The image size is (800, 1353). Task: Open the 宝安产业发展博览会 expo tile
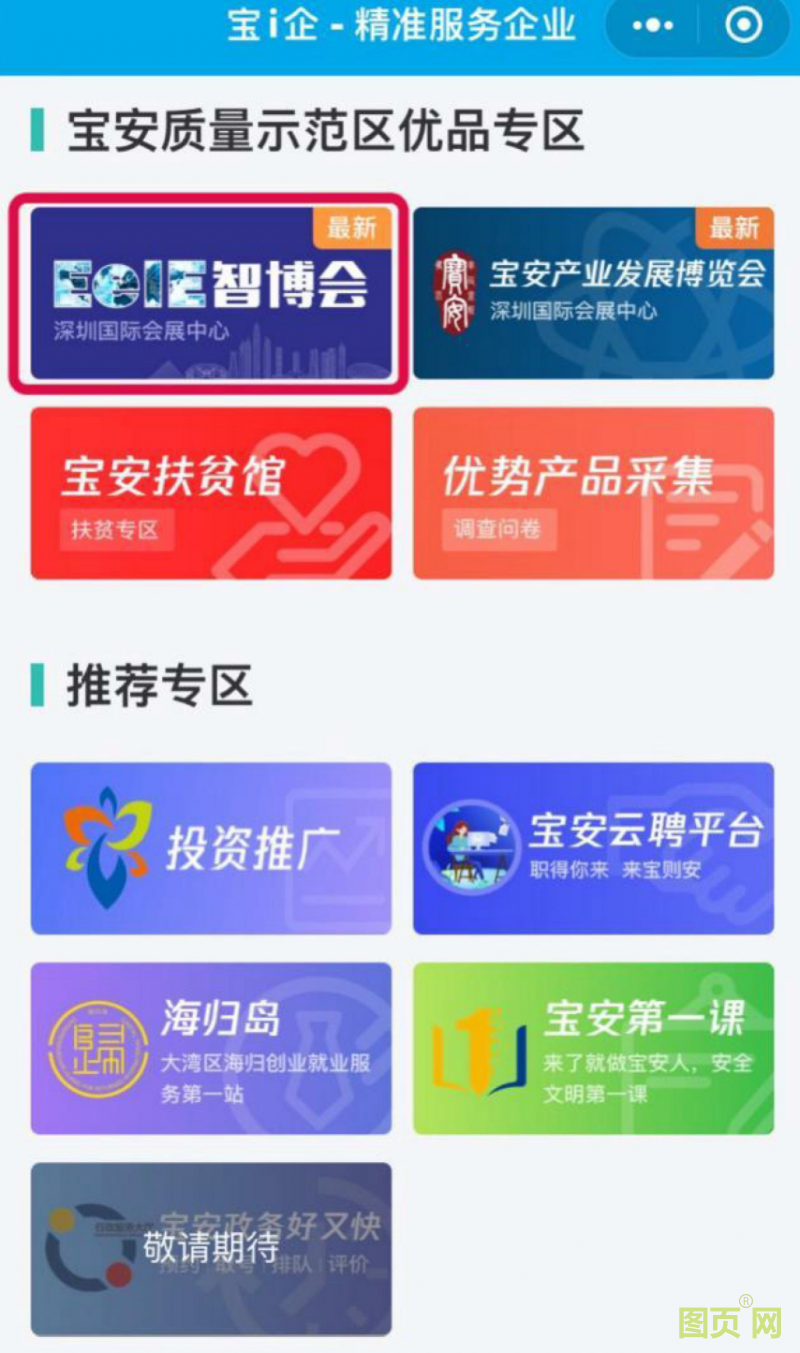coord(593,290)
